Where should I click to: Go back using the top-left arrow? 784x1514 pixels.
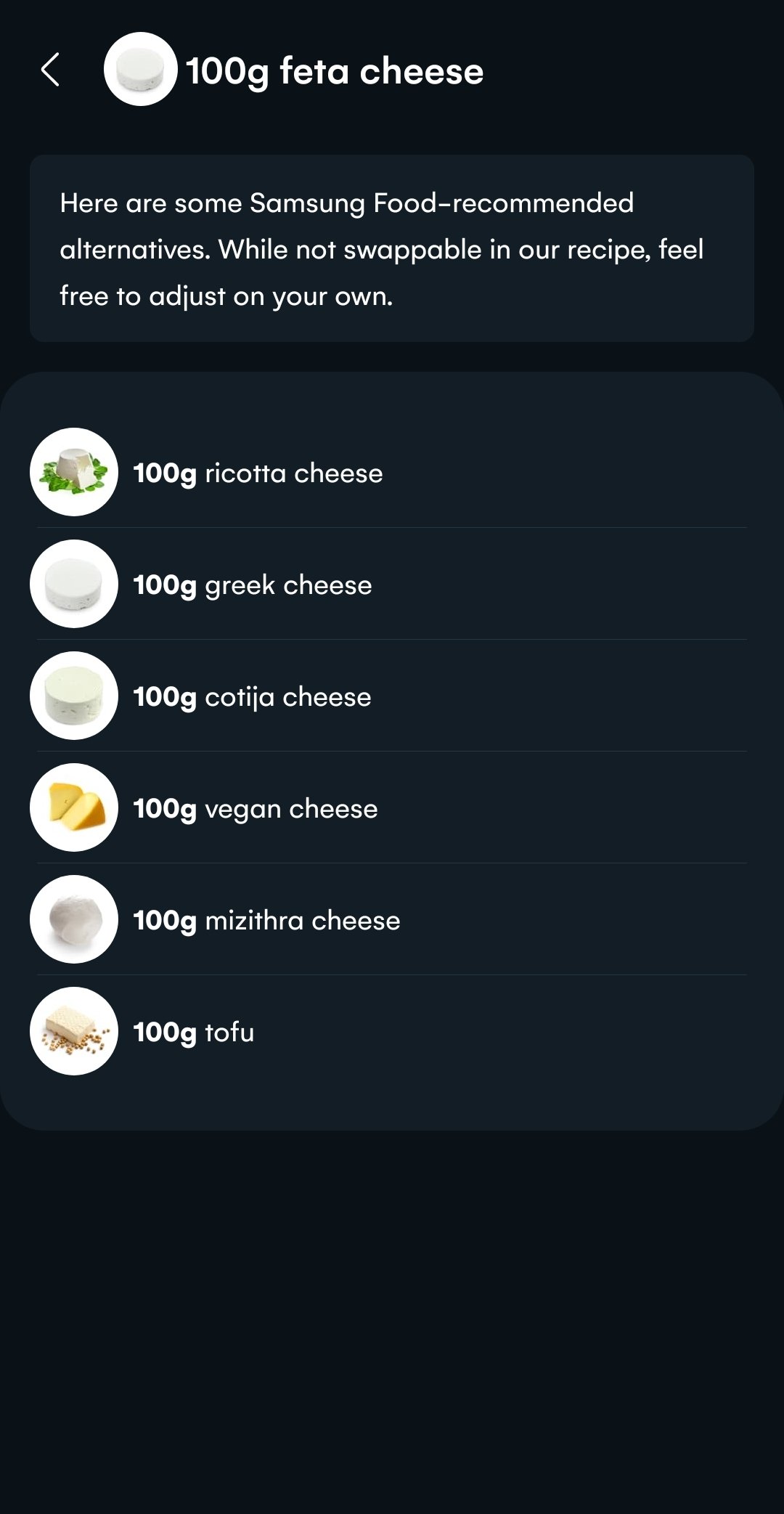[50, 70]
